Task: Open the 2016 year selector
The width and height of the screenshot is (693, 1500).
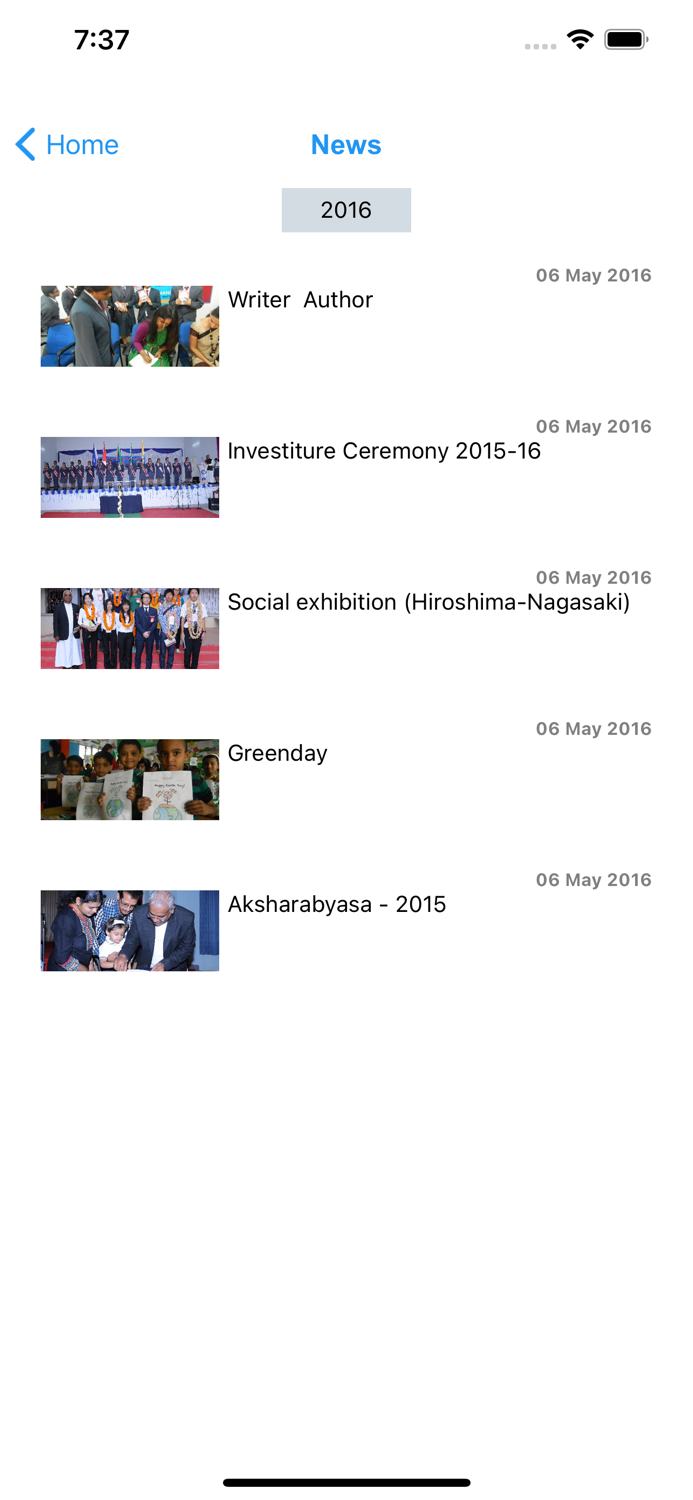Action: [x=346, y=210]
